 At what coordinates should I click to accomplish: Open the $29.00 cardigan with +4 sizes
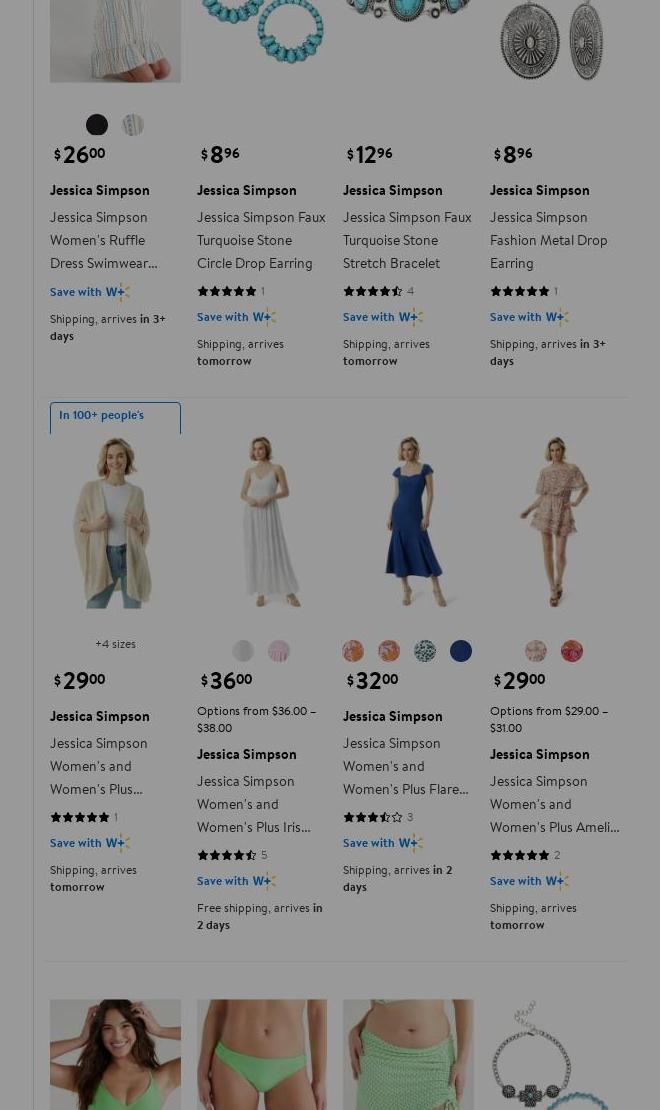[115, 522]
